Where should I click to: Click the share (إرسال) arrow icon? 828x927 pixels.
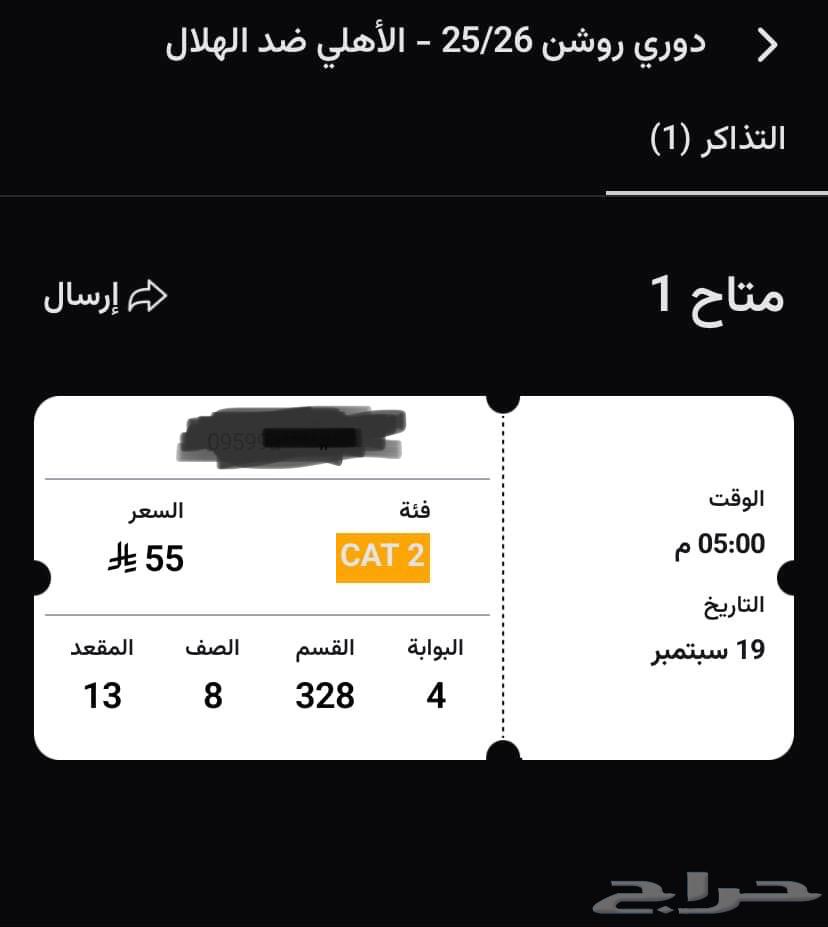coord(149,296)
